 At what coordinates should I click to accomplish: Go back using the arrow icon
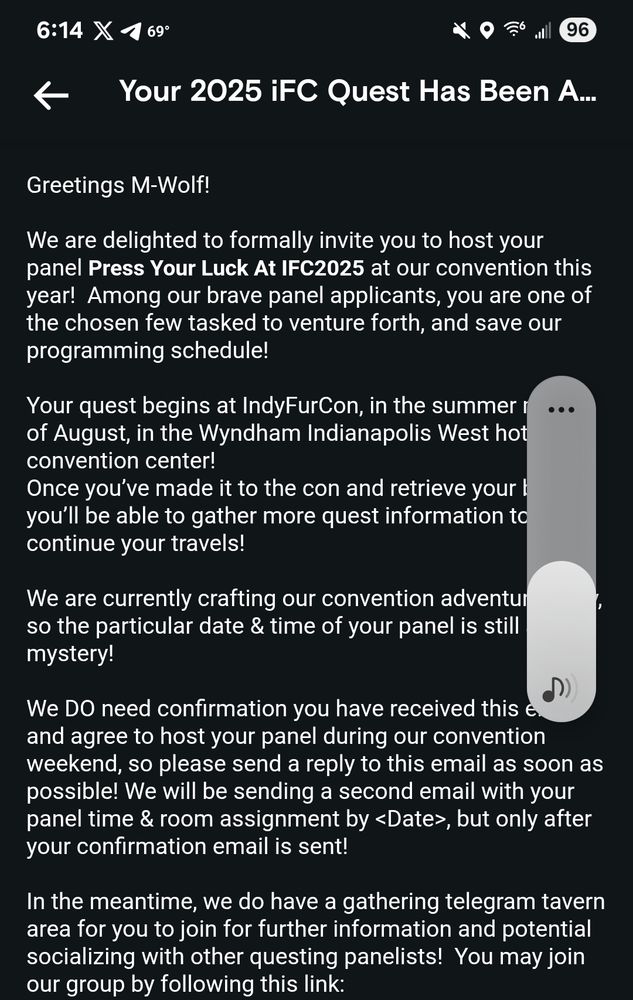click(51, 95)
